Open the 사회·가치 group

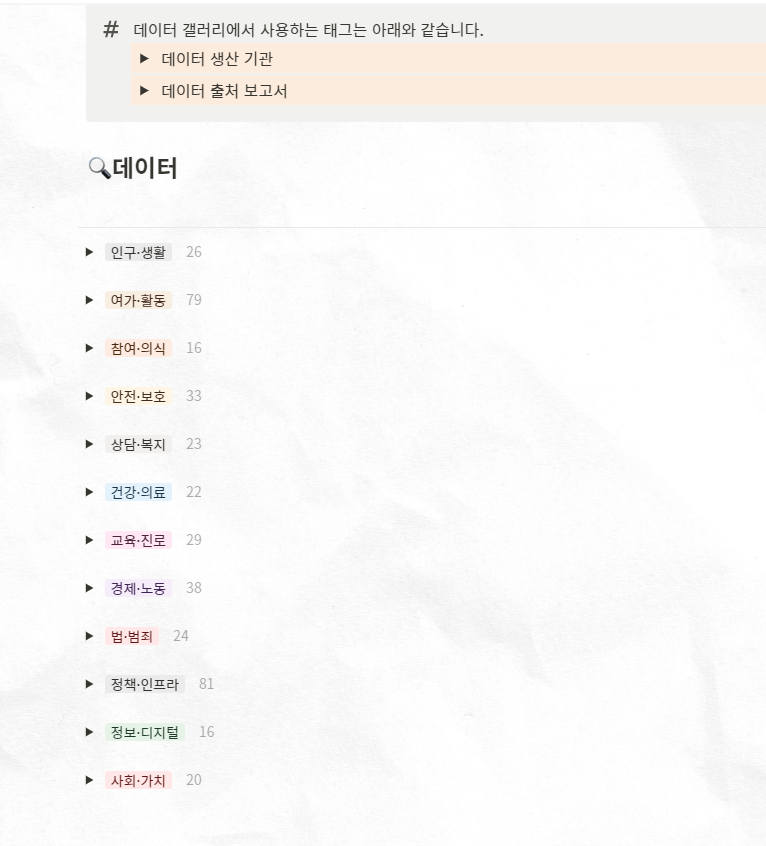click(90, 780)
